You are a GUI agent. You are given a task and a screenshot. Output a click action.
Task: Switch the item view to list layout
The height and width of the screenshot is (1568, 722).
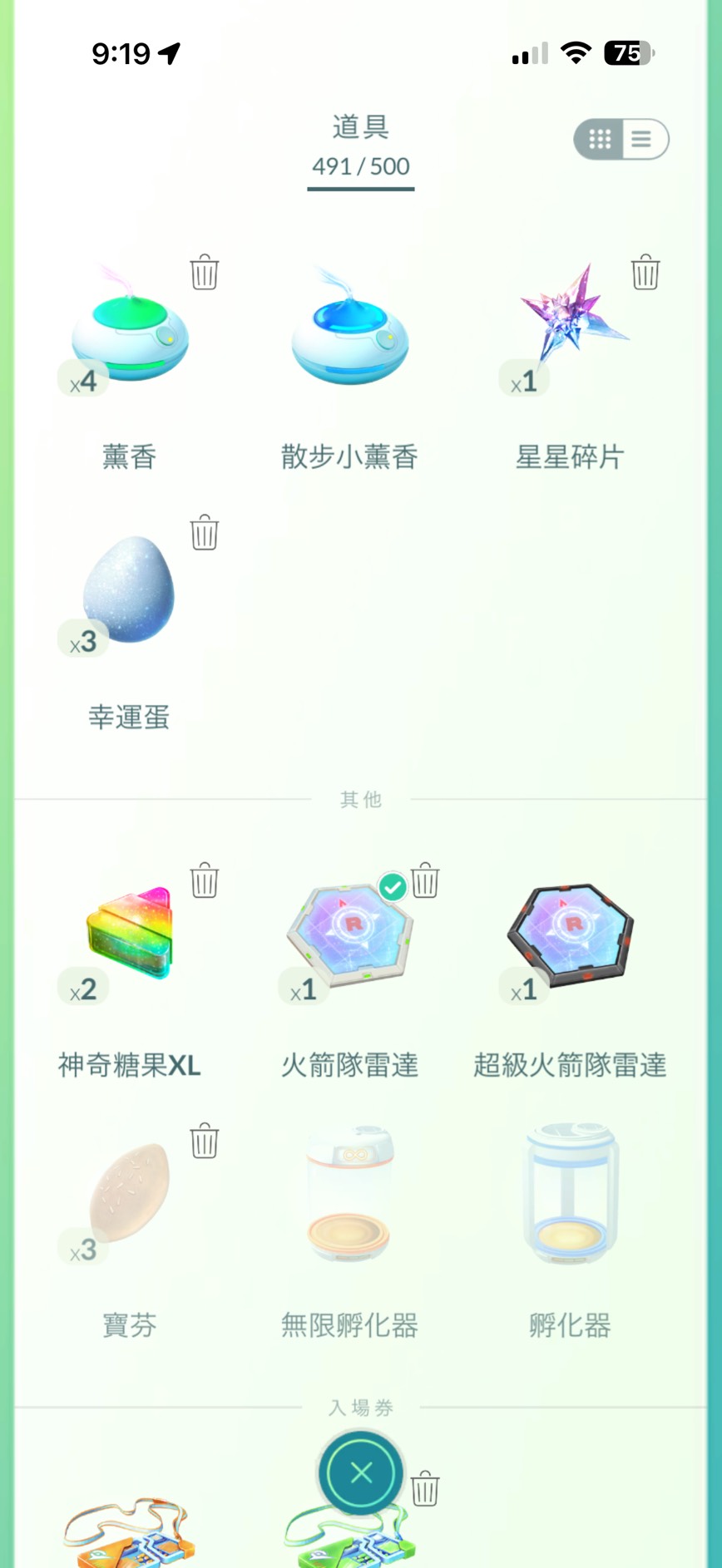[x=641, y=139]
